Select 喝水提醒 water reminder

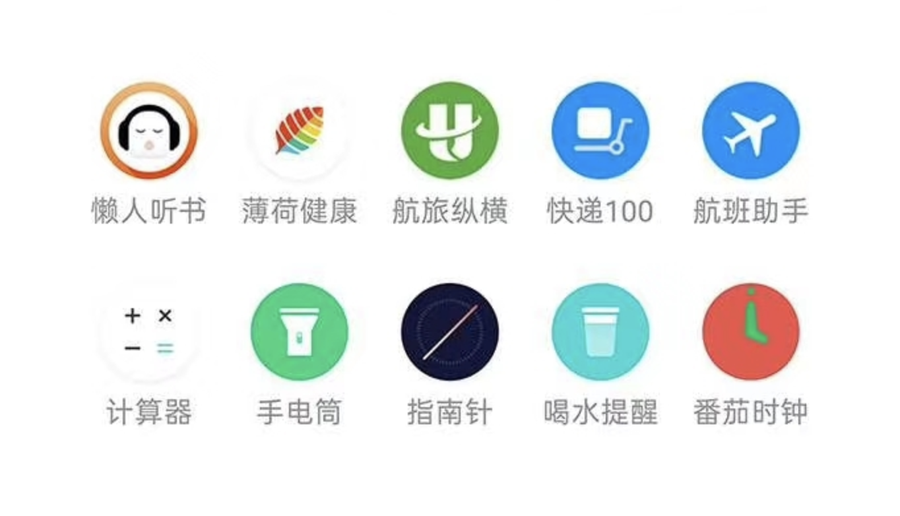pos(600,332)
